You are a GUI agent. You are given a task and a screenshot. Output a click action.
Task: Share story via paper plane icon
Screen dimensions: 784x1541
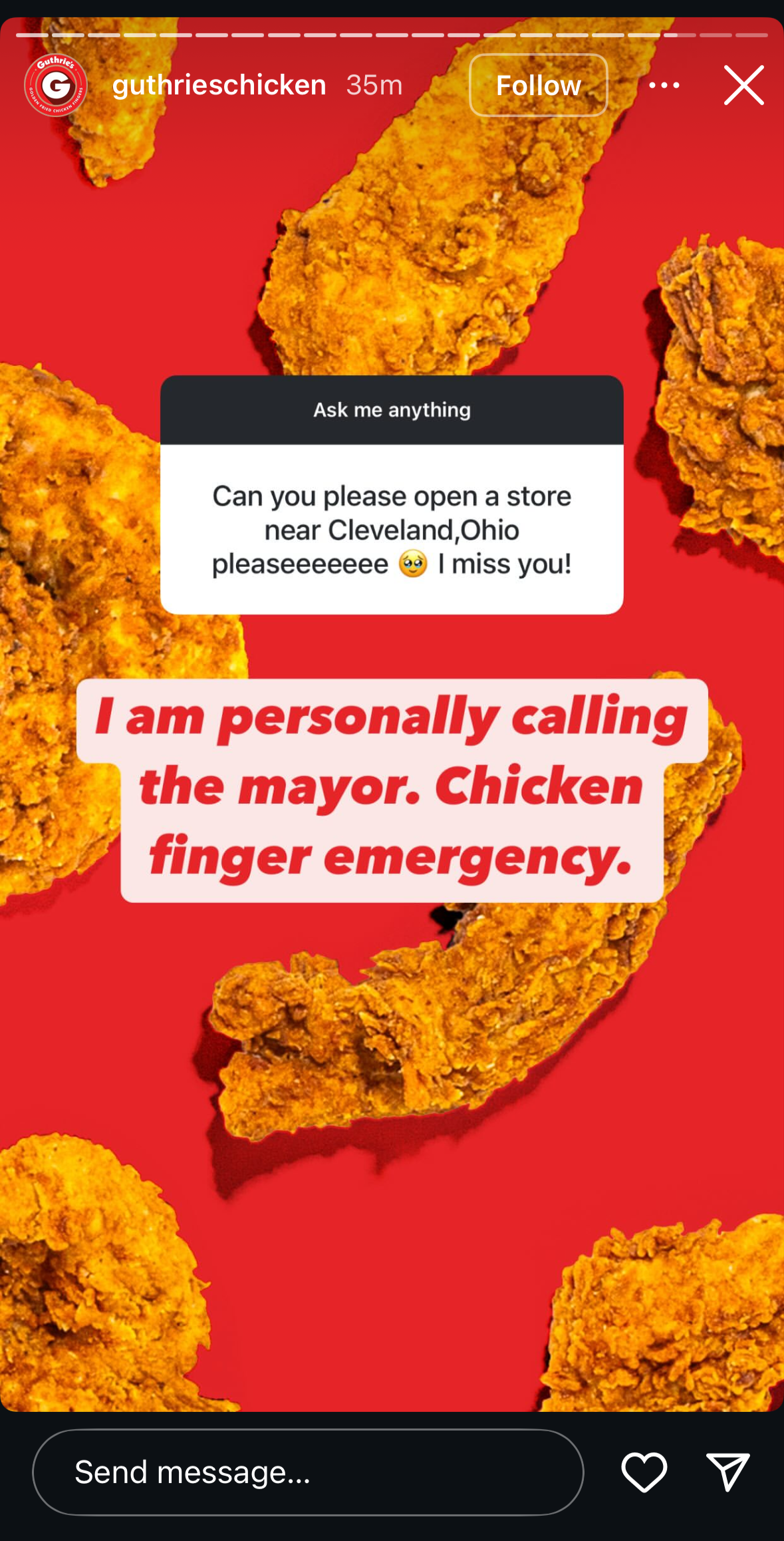pyautogui.click(x=728, y=1472)
